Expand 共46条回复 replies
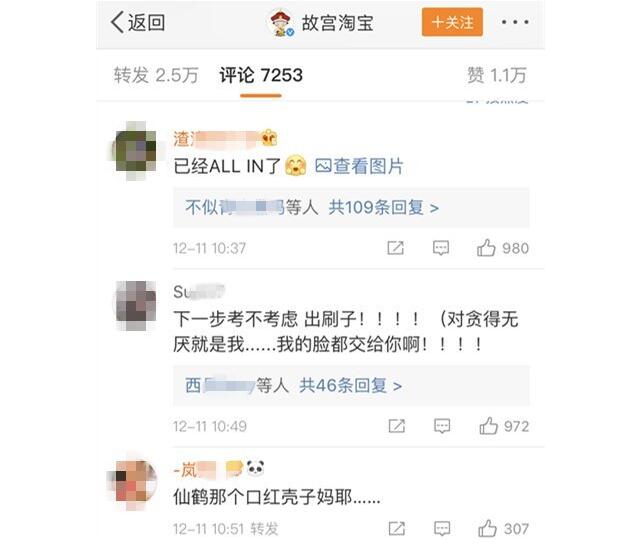 pyautogui.click(x=350, y=385)
